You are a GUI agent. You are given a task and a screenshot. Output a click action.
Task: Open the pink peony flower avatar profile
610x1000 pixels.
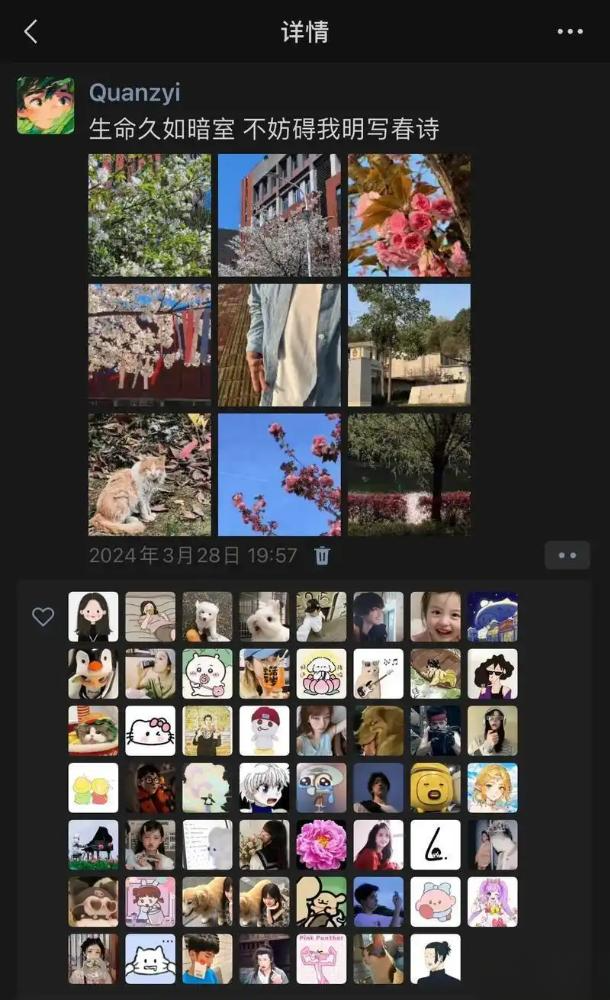321,845
